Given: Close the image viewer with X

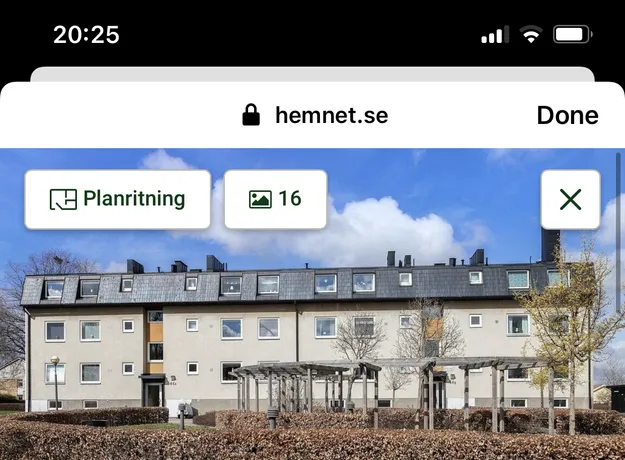Looking at the screenshot, I should [x=570, y=199].
